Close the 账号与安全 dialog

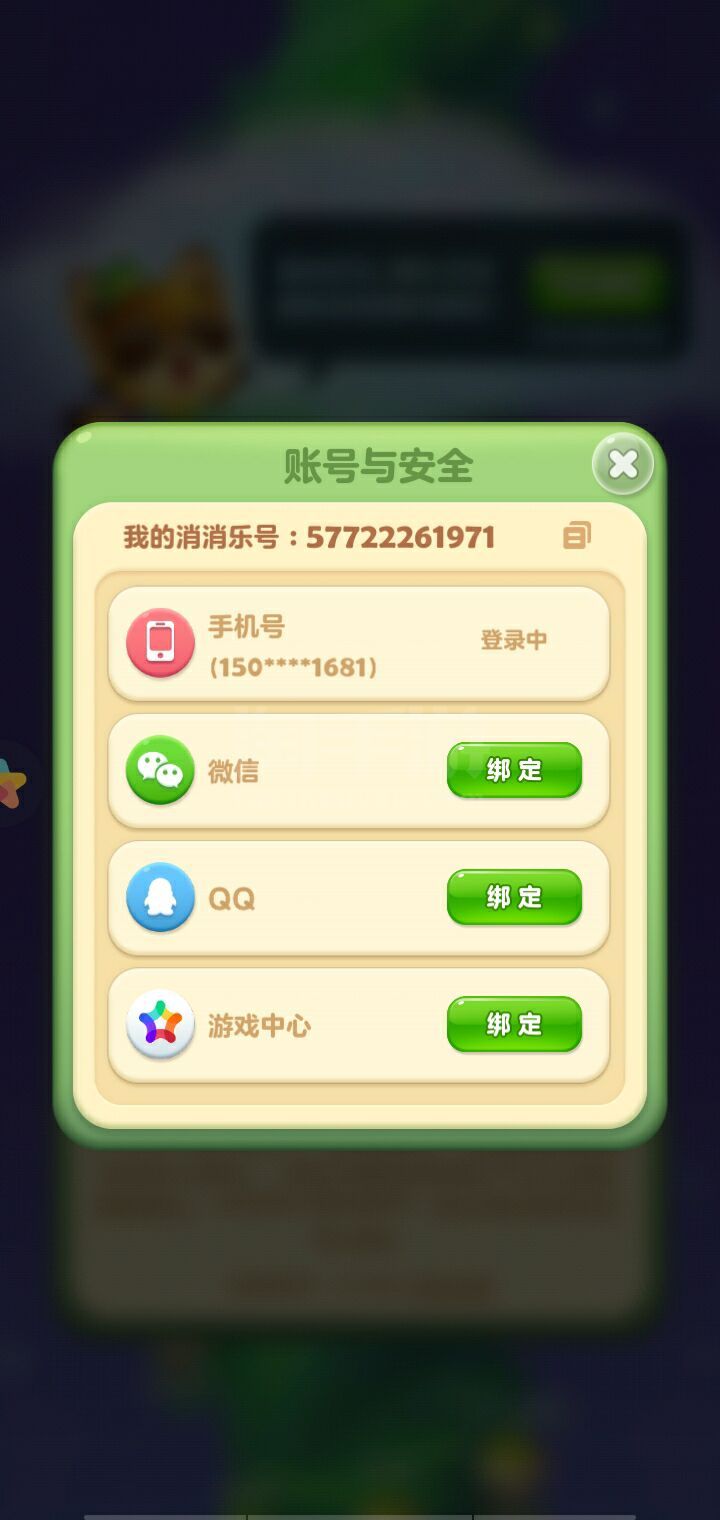click(623, 464)
